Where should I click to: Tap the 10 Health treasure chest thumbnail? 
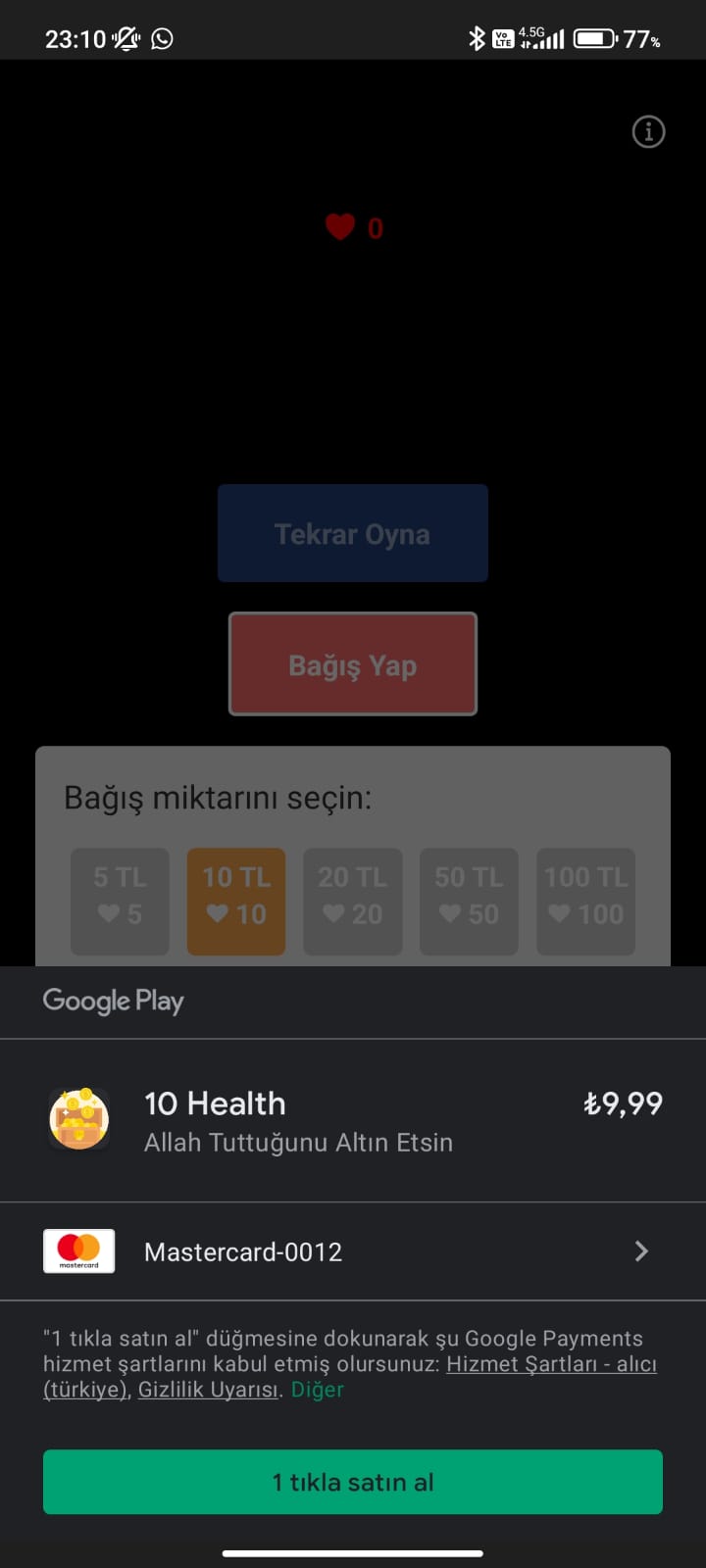pos(78,1117)
